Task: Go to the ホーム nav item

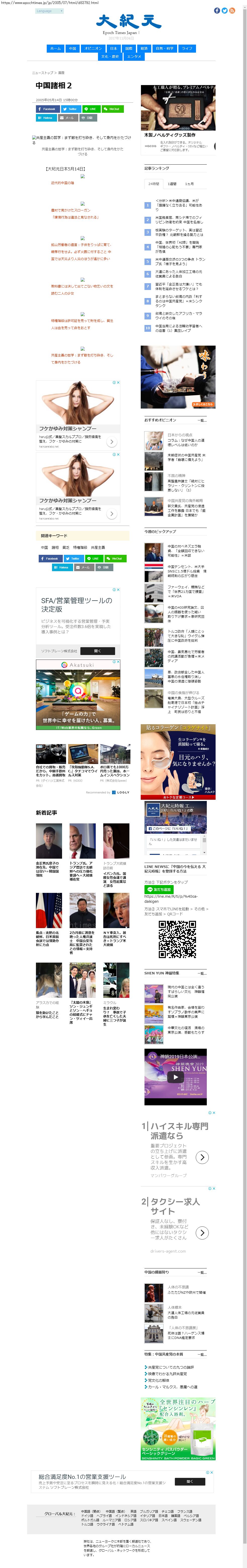Action: pos(55,48)
